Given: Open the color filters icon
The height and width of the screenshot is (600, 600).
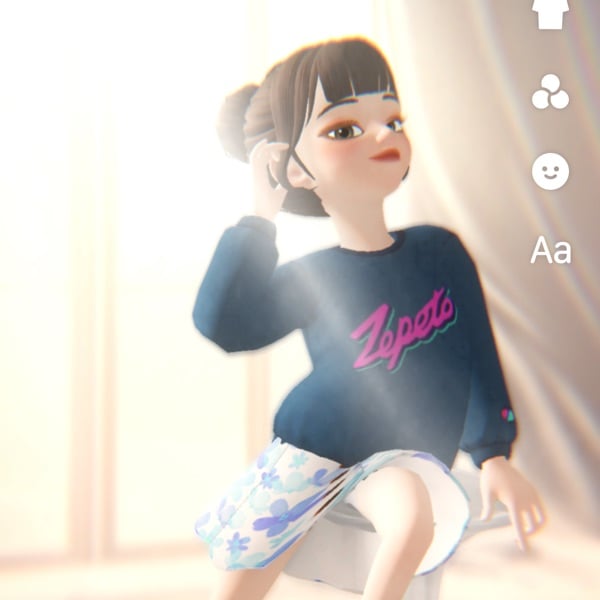Looking at the screenshot, I should coord(550,92).
